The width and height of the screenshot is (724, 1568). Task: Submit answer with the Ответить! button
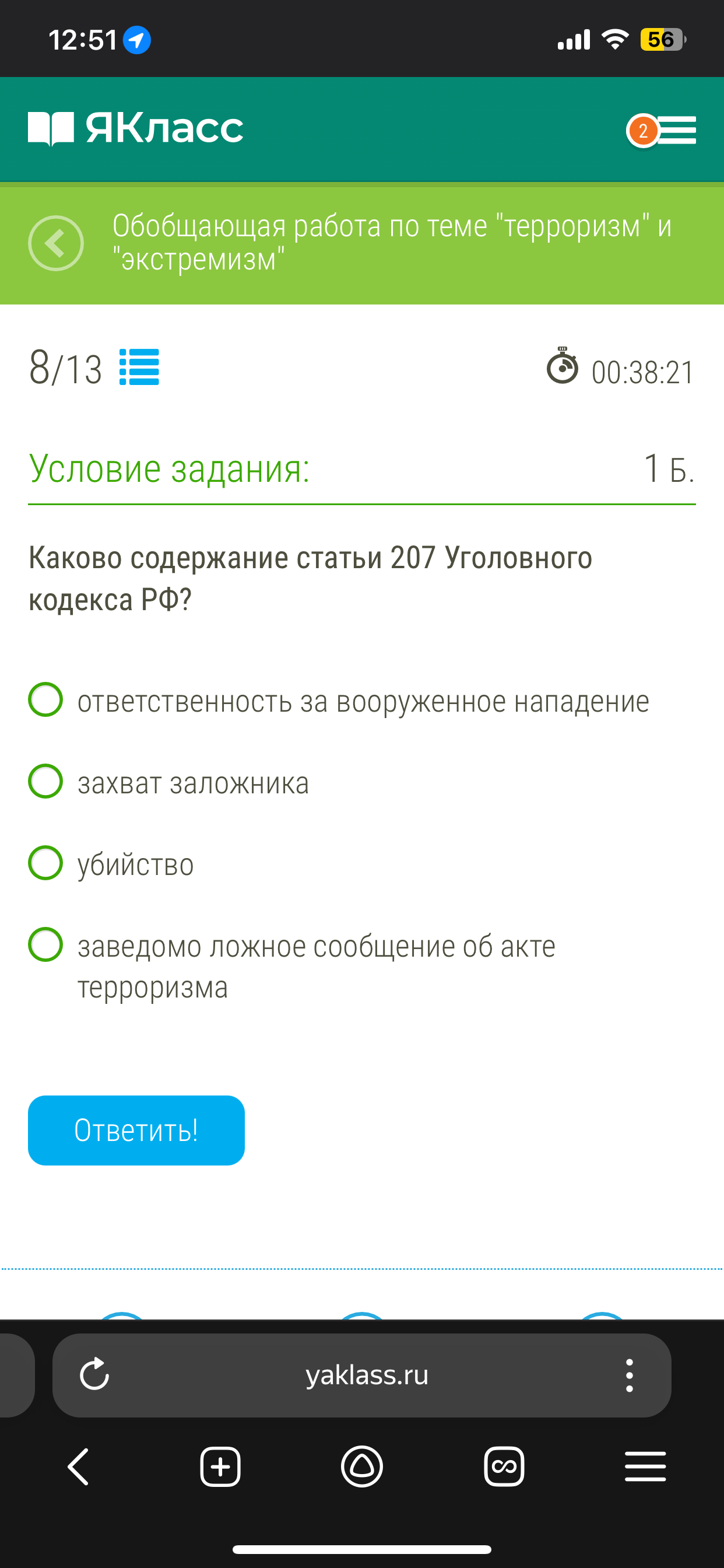pyautogui.click(x=136, y=1130)
